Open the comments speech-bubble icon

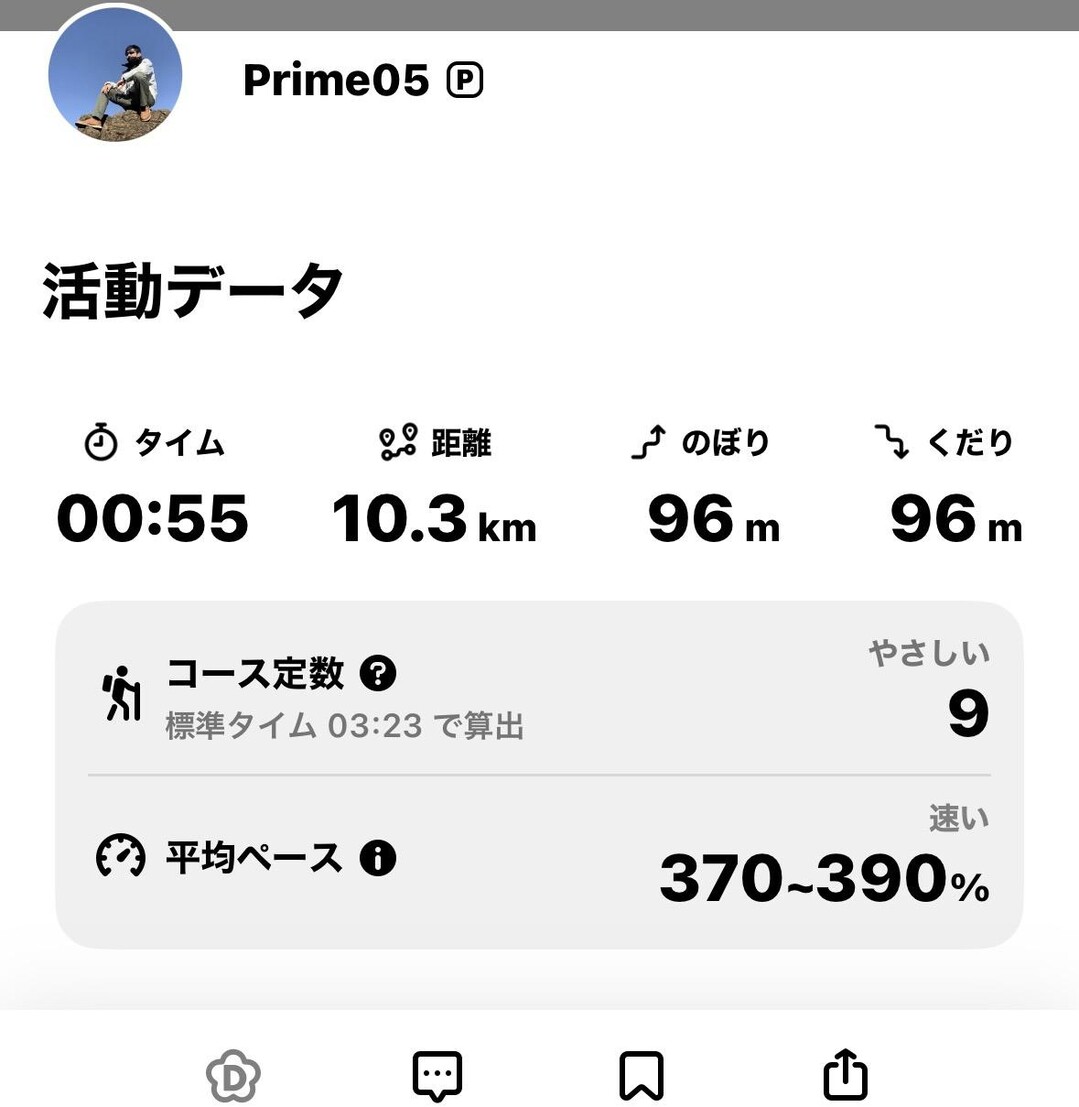[438, 1075]
